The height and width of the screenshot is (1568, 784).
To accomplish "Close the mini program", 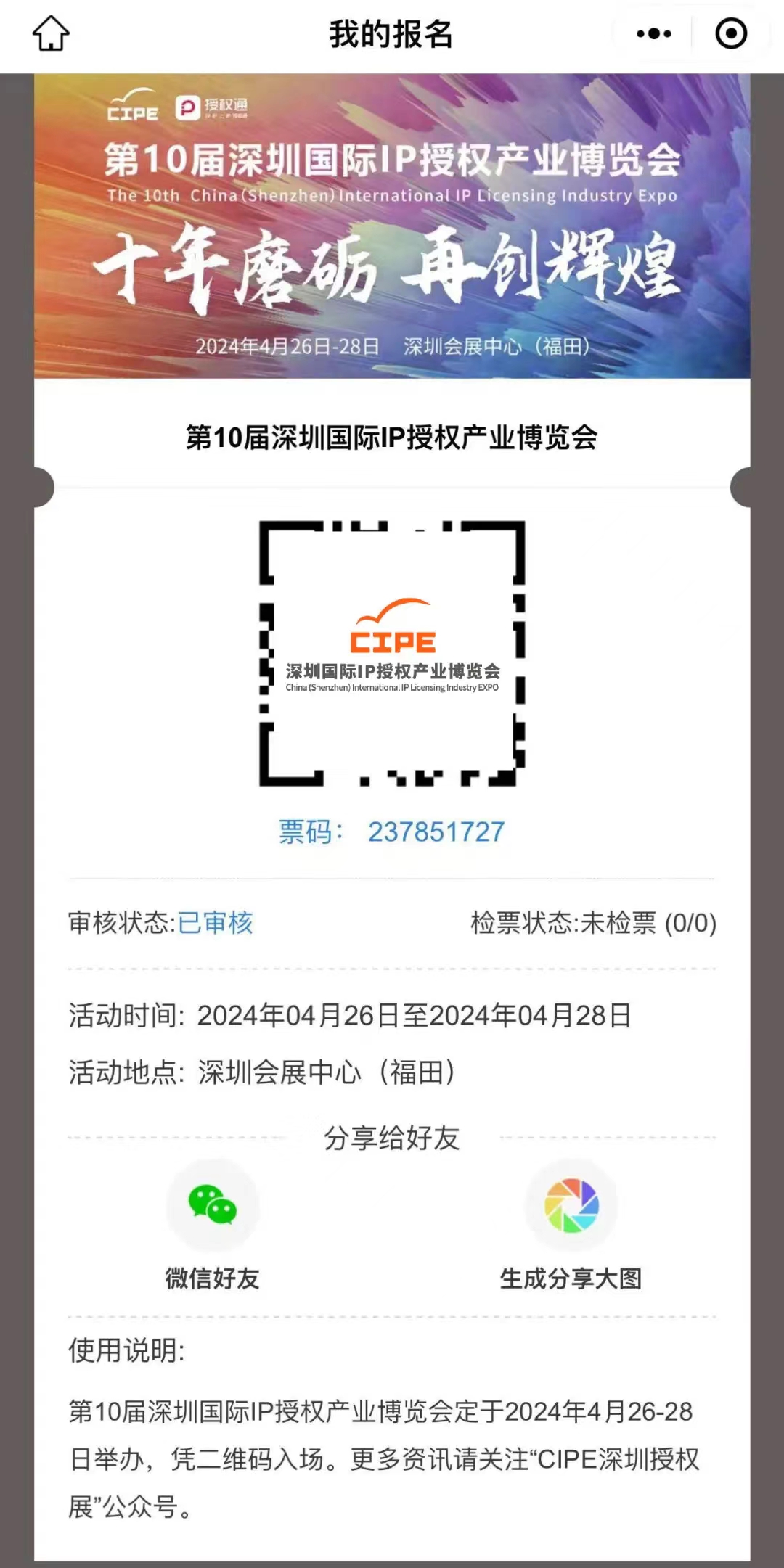I will pyautogui.click(x=730, y=33).
